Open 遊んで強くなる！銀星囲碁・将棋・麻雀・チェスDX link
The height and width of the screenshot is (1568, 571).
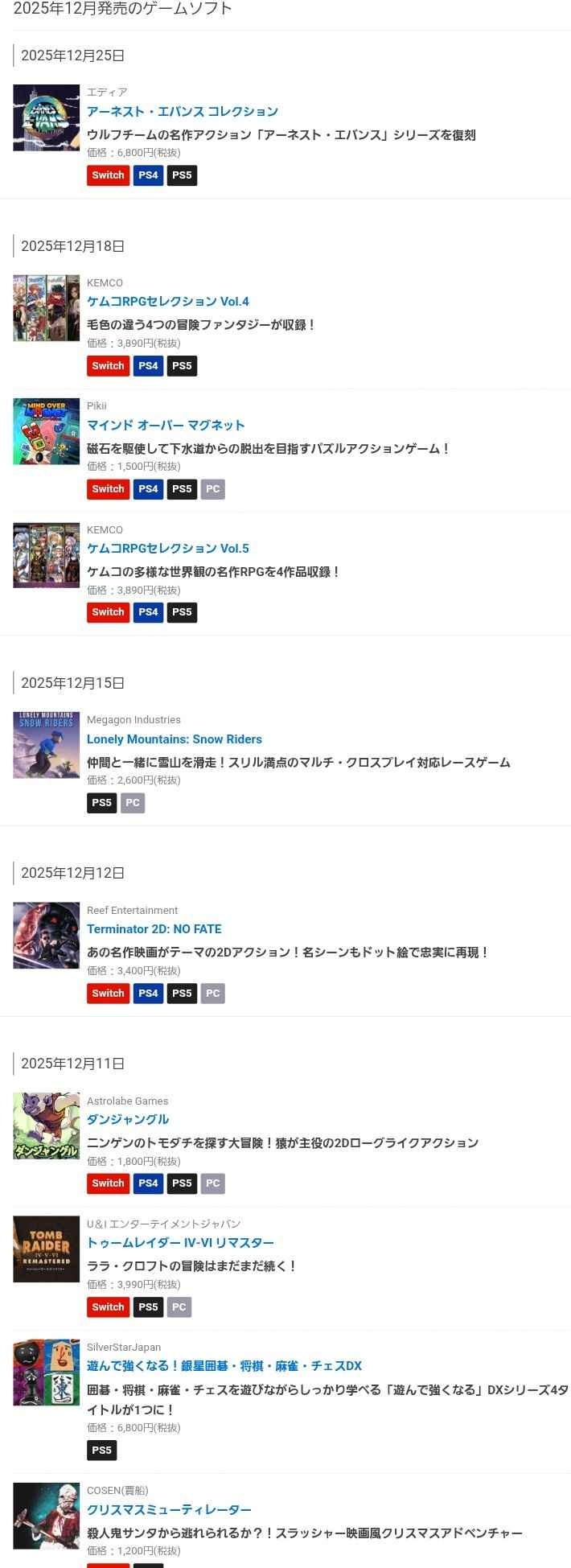(224, 1366)
